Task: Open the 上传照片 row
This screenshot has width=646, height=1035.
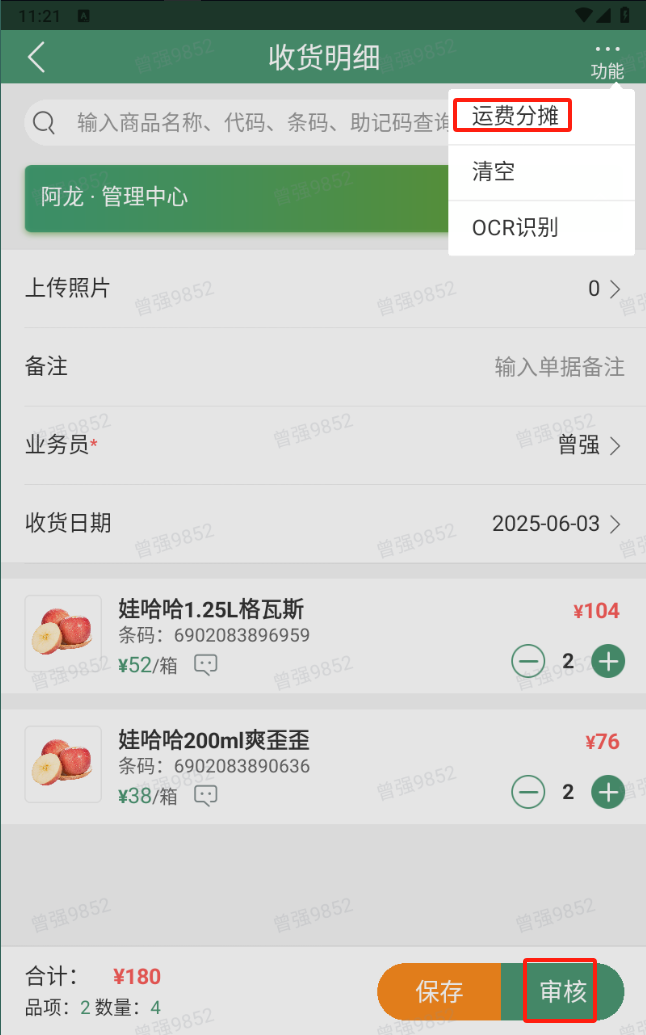Action: coord(322,289)
